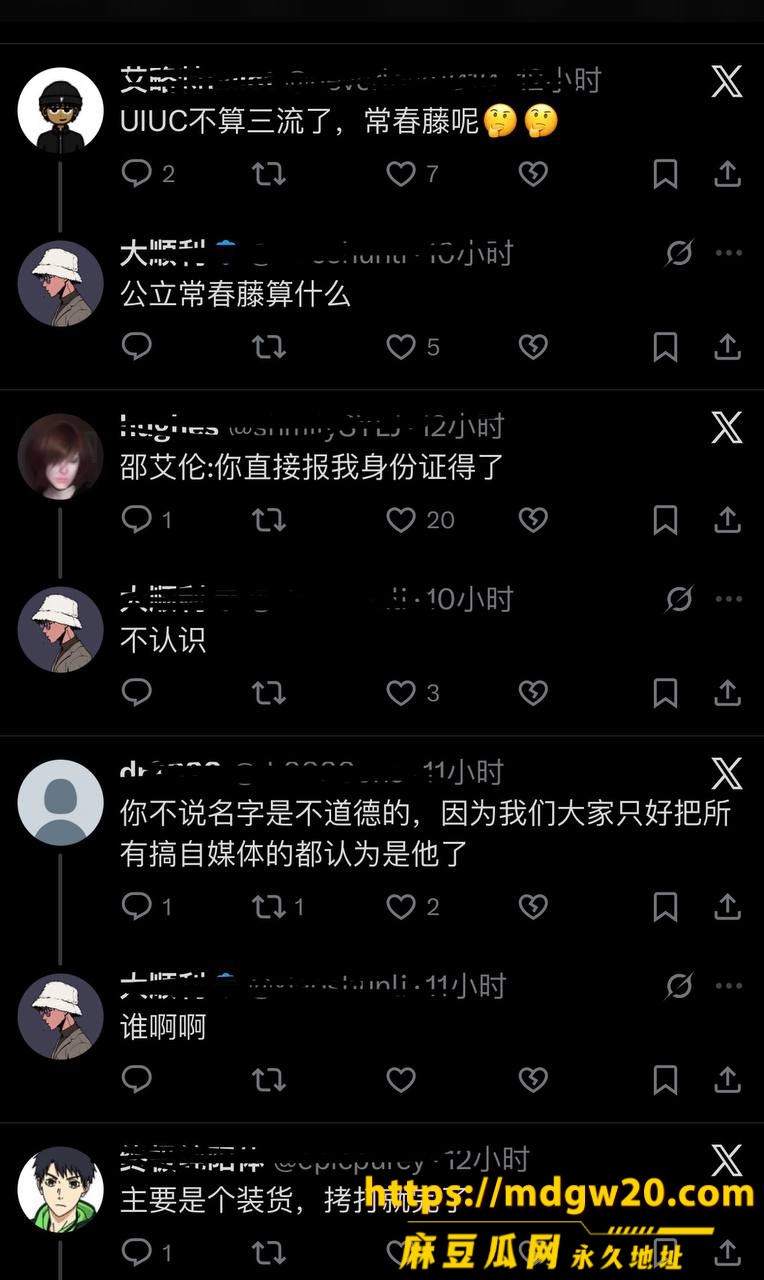The height and width of the screenshot is (1280, 764).
Task: Like the reply "谁啊啊"
Action: click(x=401, y=1080)
